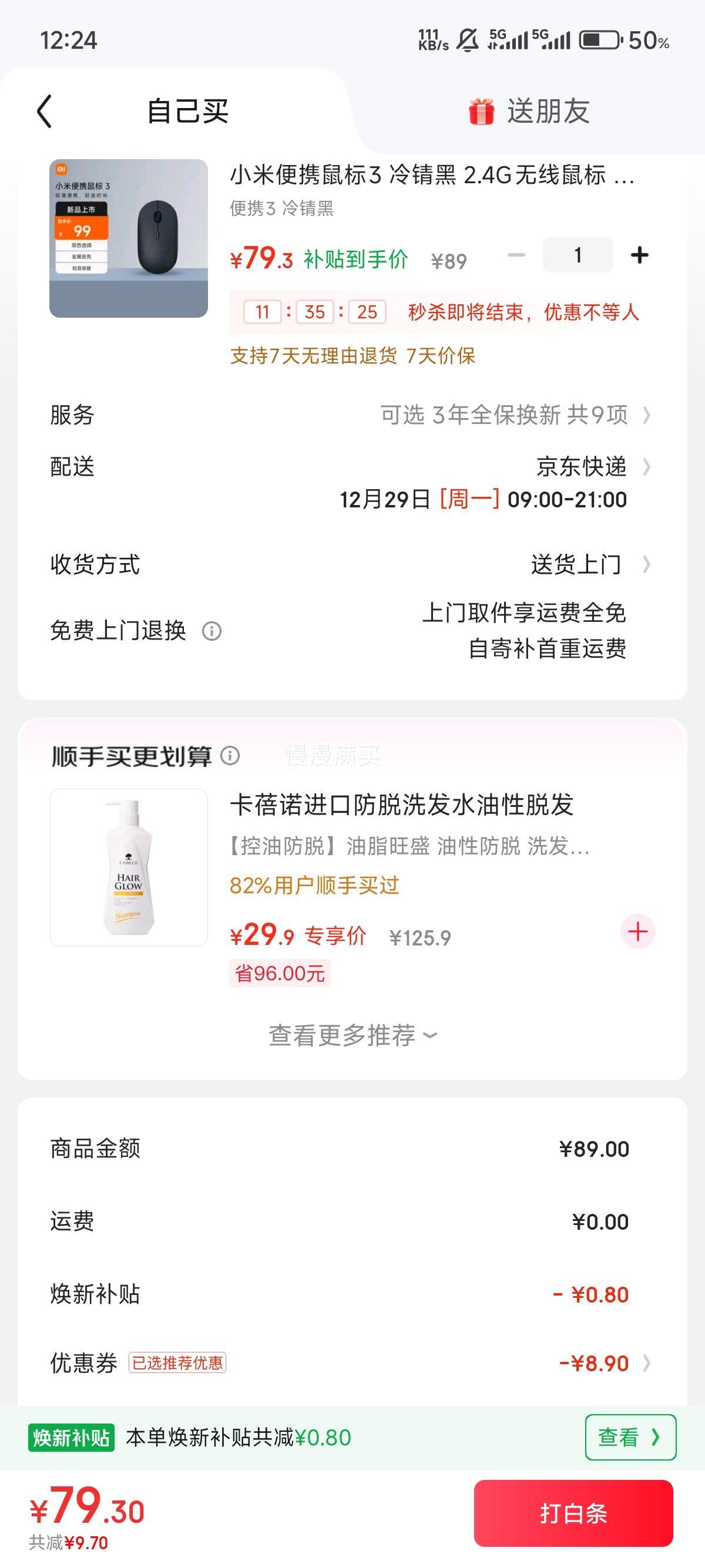
Task: Expand 查看更多推荐
Action: [x=352, y=1035]
